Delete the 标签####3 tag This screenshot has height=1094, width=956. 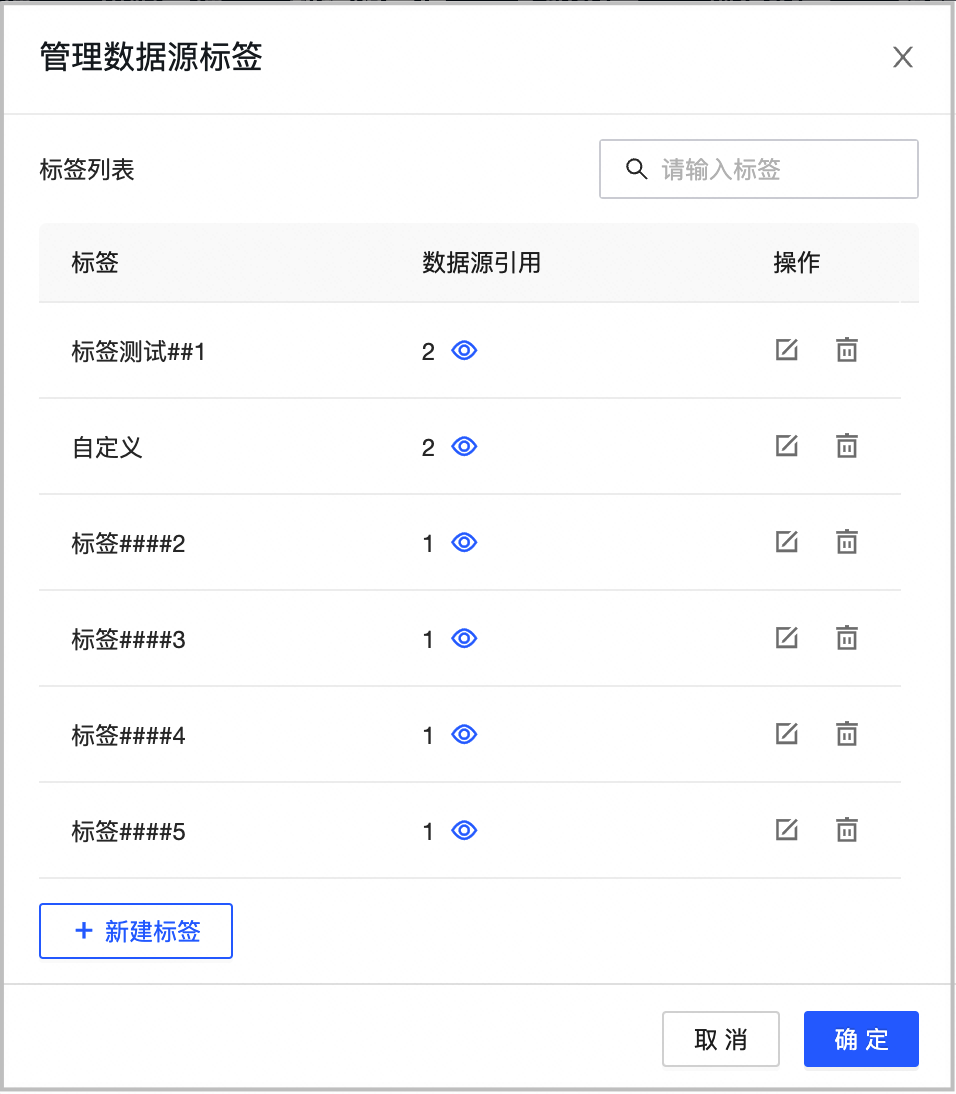pyautogui.click(x=847, y=638)
